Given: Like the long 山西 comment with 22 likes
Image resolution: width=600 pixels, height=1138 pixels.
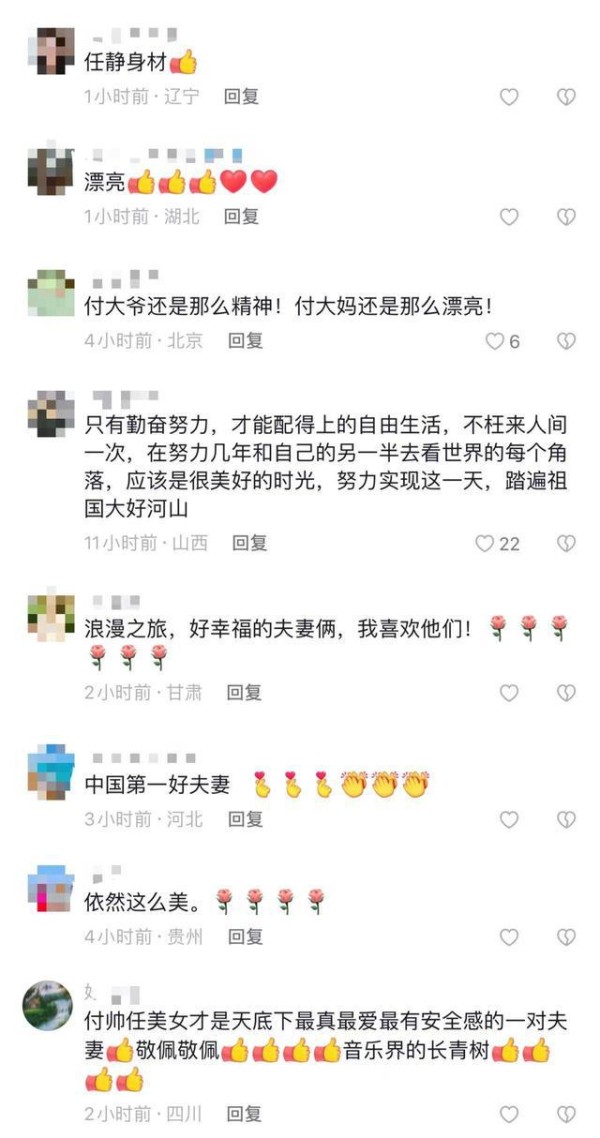Looking at the screenshot, I should click(497, 544).
